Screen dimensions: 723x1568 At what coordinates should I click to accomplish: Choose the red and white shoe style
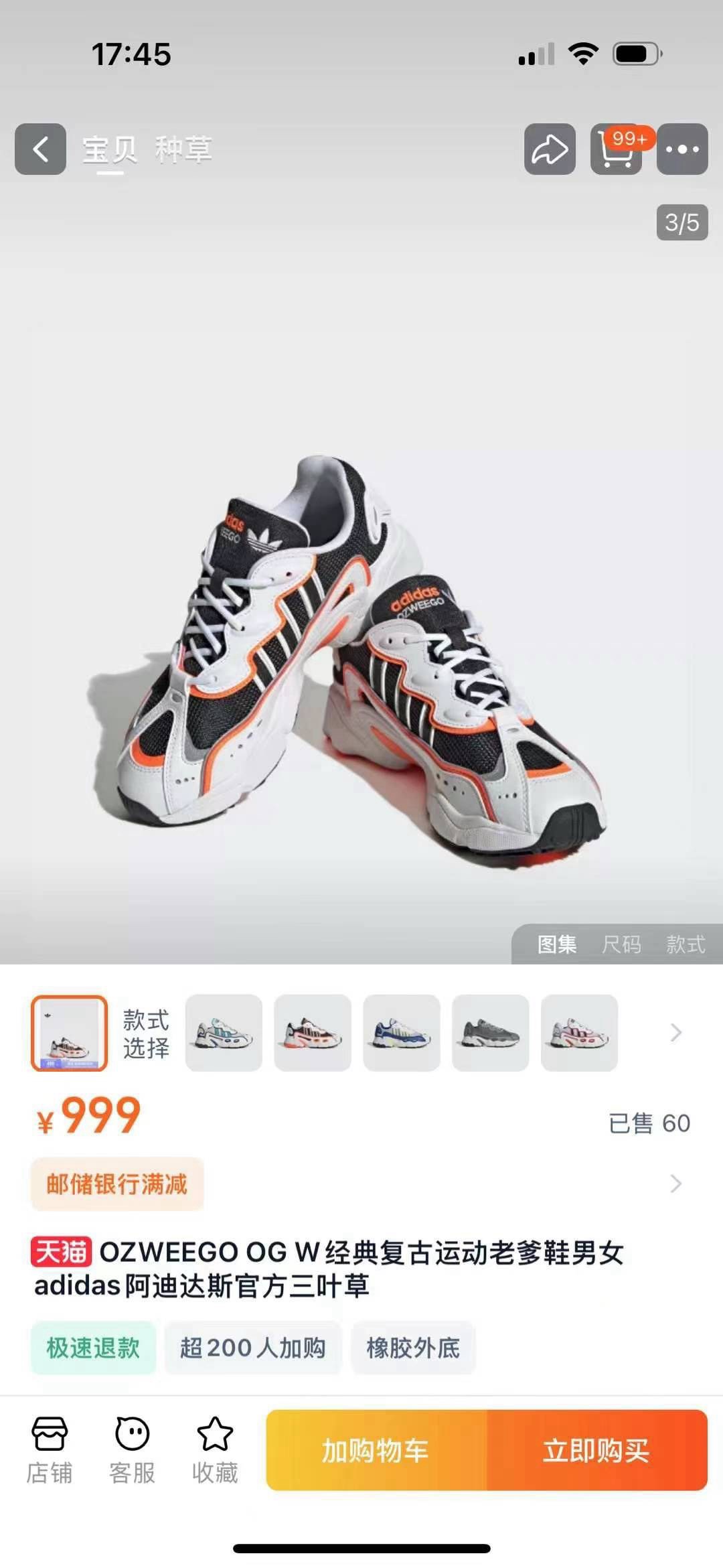pos(579,1033)
